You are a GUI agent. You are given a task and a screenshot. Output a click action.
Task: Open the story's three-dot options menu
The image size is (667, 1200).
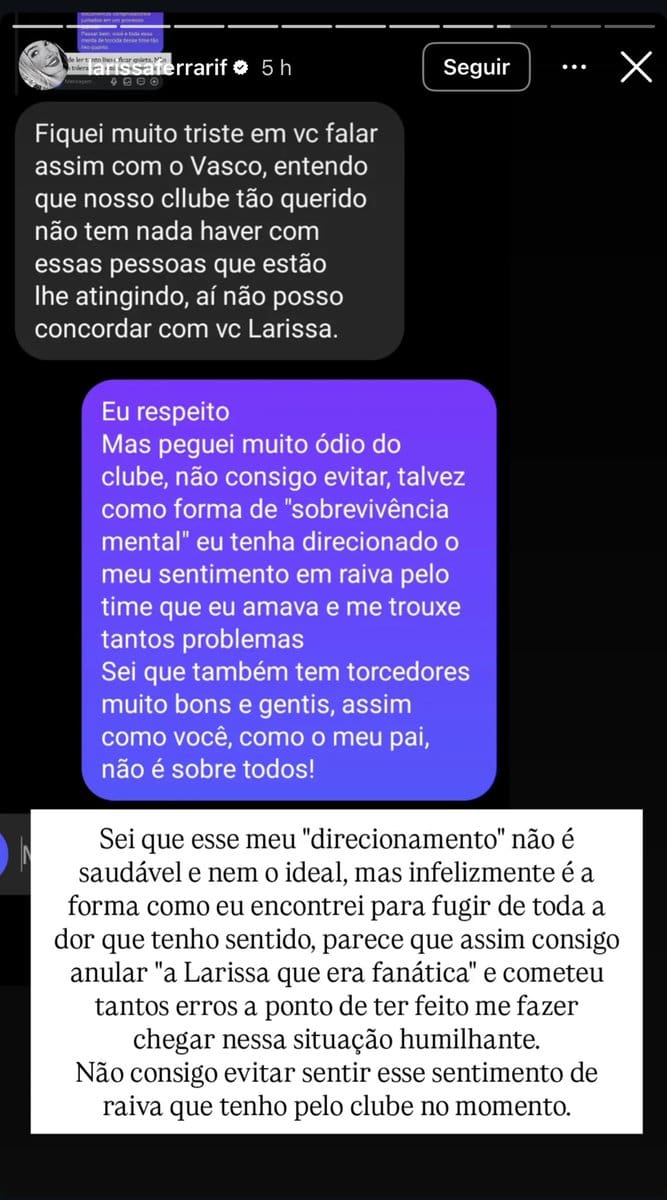pos(574,68)
